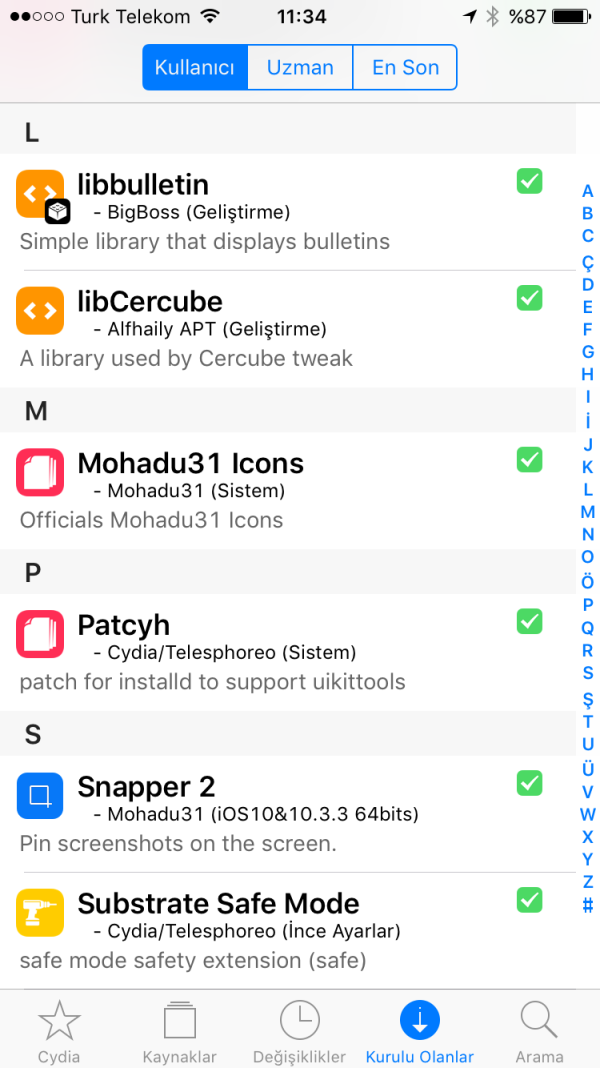The width and height of the screenshot is (600, 1068).
Task: Open the Arama search tab
Action: click(539, 1031)
